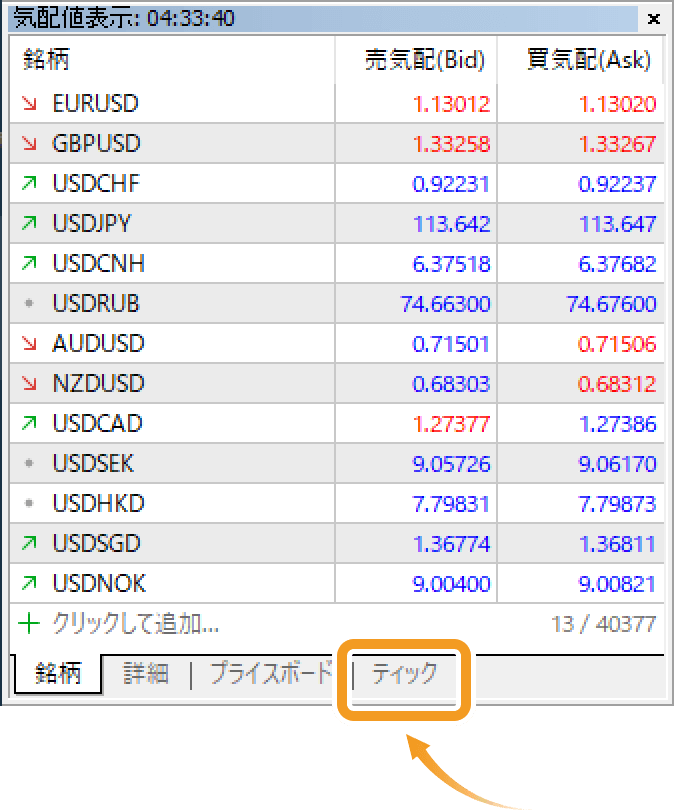Select the NZDUSD row
Viewport: 674px width, 810px height.
tap(98, 383)
